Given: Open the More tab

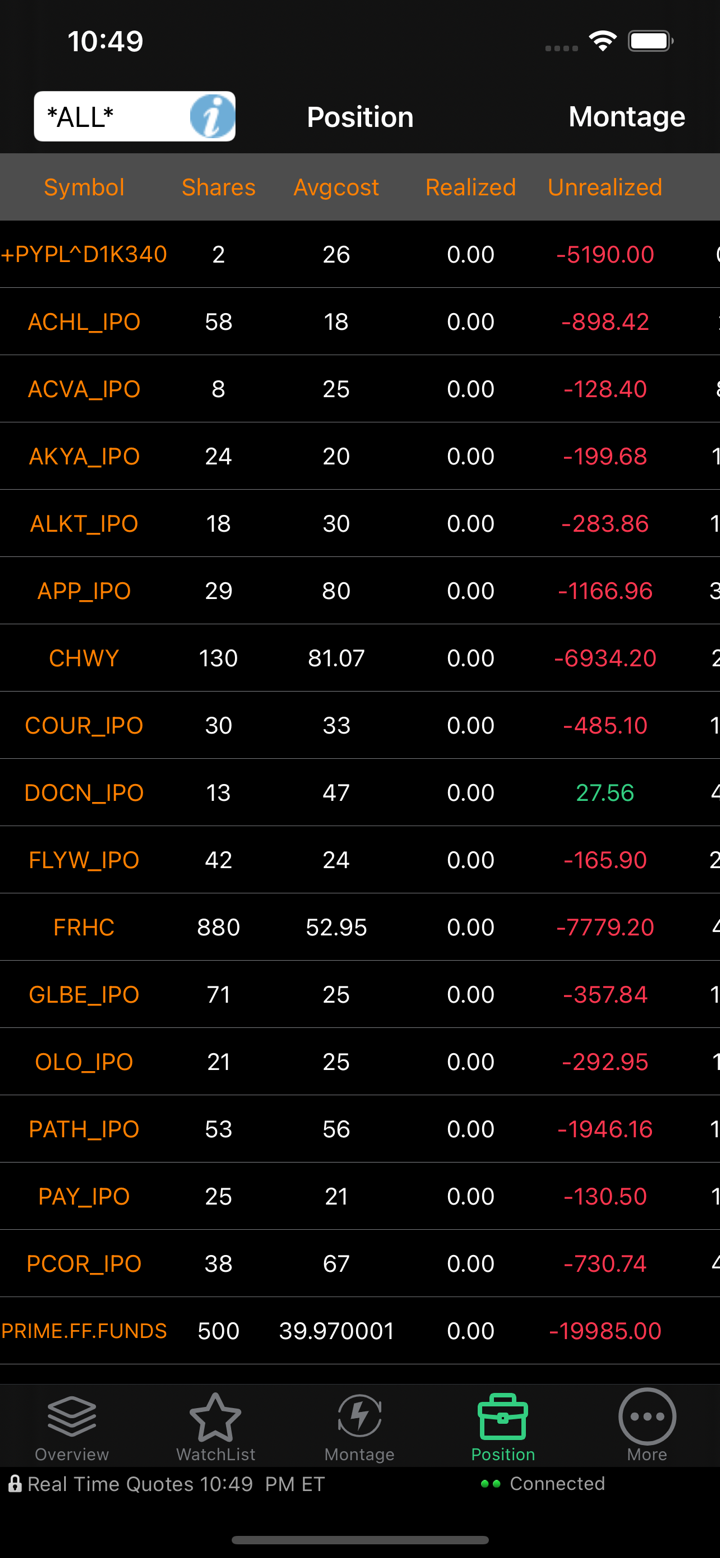Looking at the screenshot, I should click(x=647, y=1426).
